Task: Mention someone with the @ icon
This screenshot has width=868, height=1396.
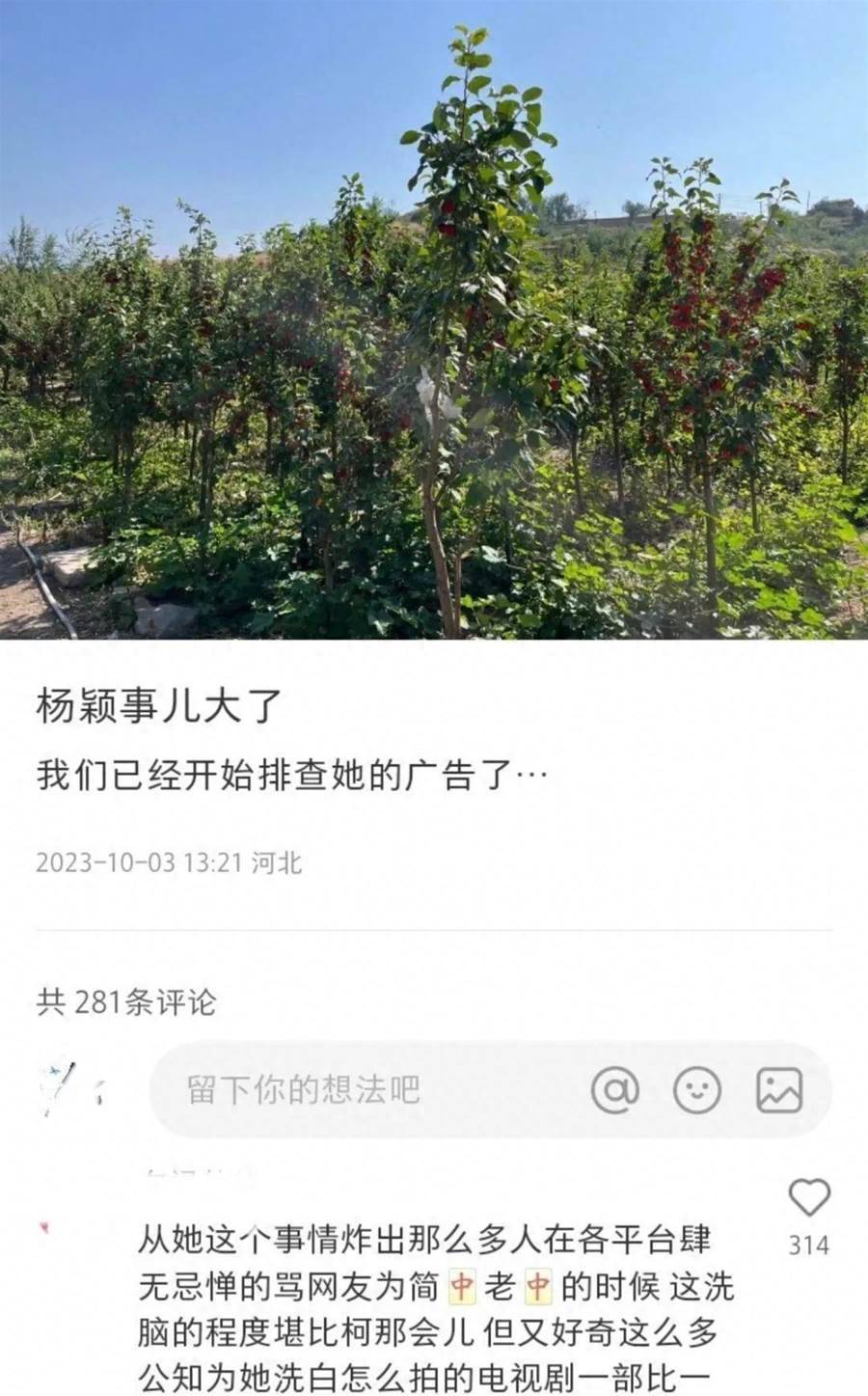Action: pyautogui.click(x=615, y=1090)
